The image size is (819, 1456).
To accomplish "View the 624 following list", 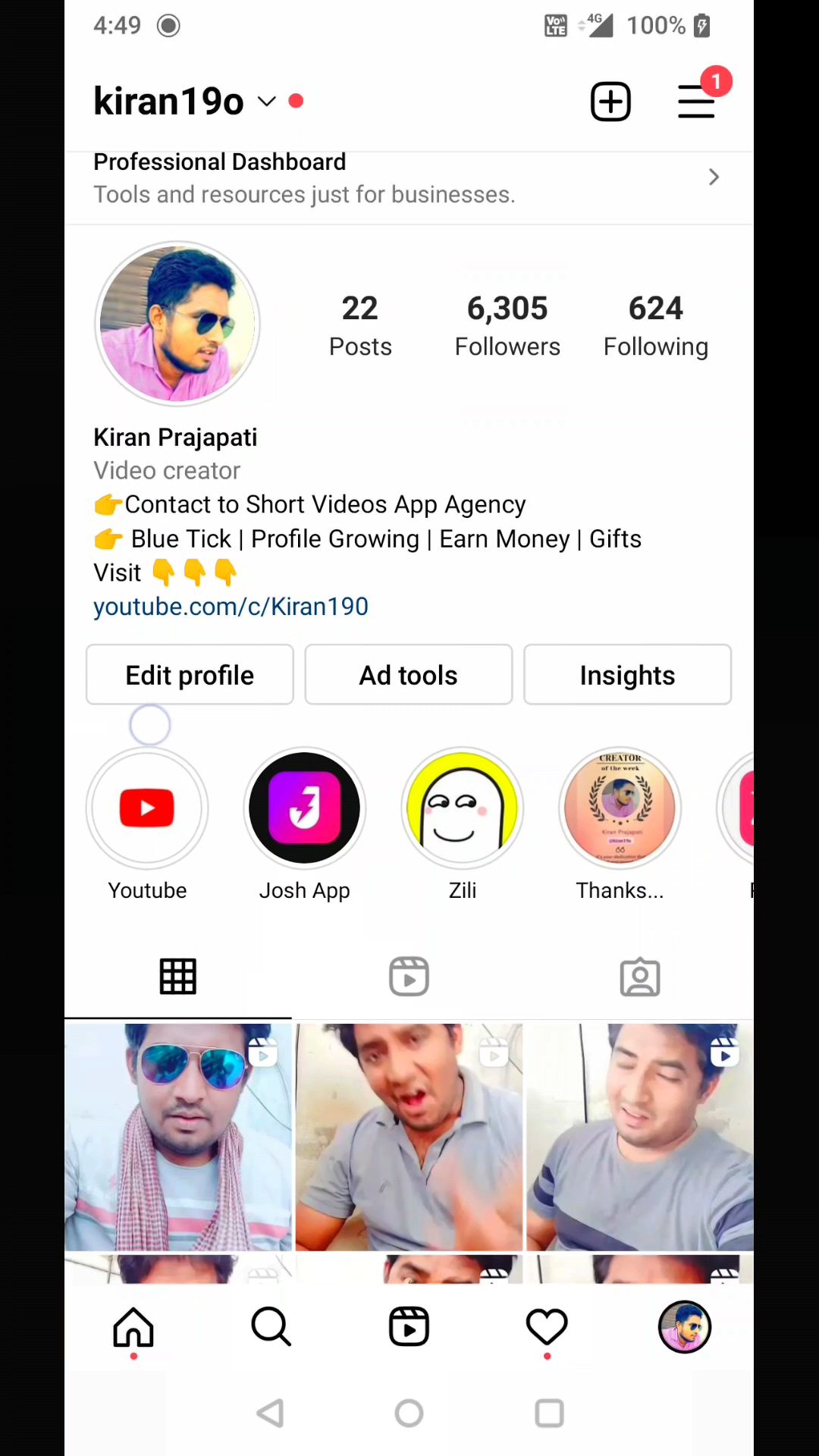I will pos(655,325).
